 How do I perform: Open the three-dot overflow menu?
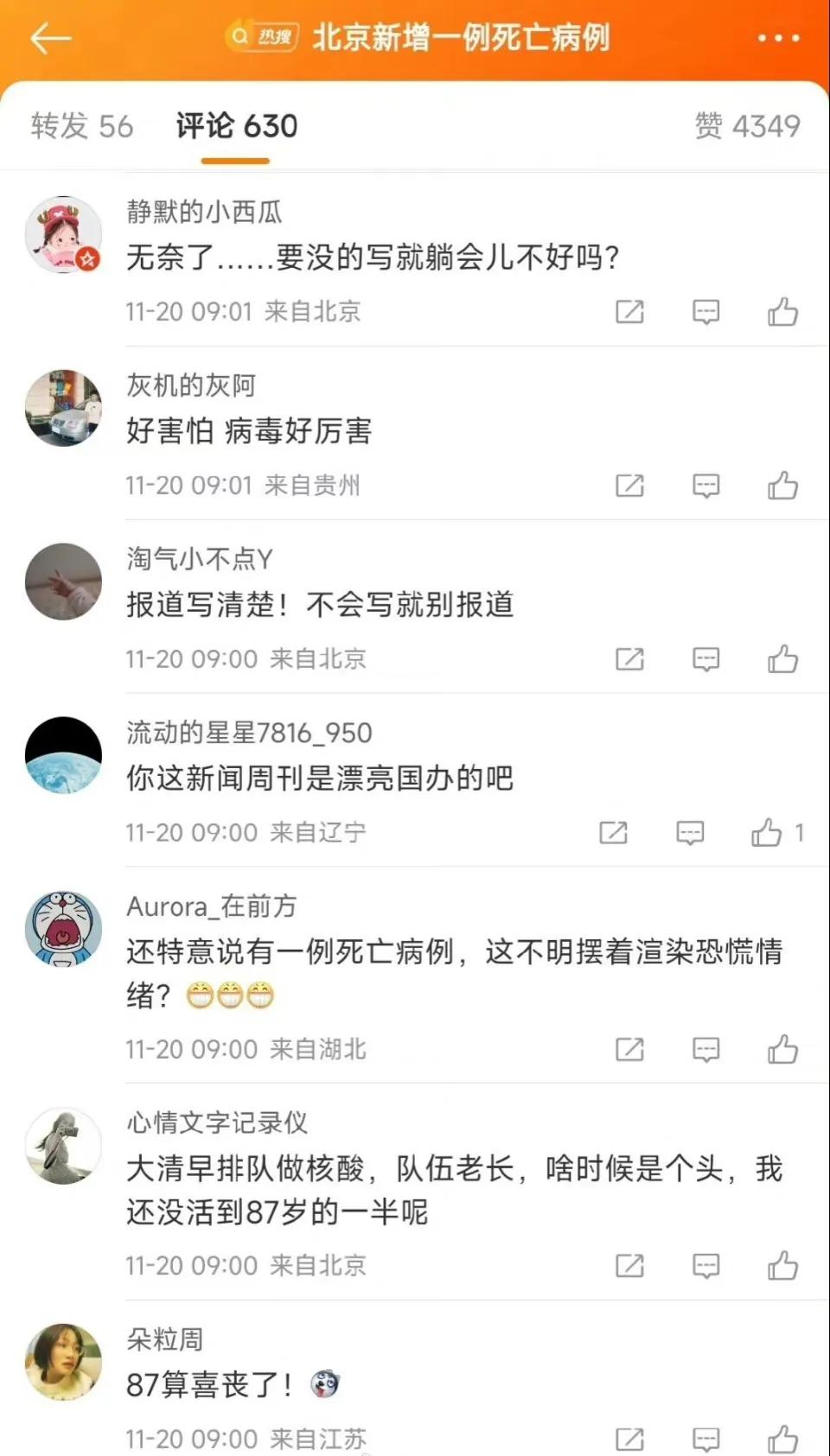[x=778, y=38]
